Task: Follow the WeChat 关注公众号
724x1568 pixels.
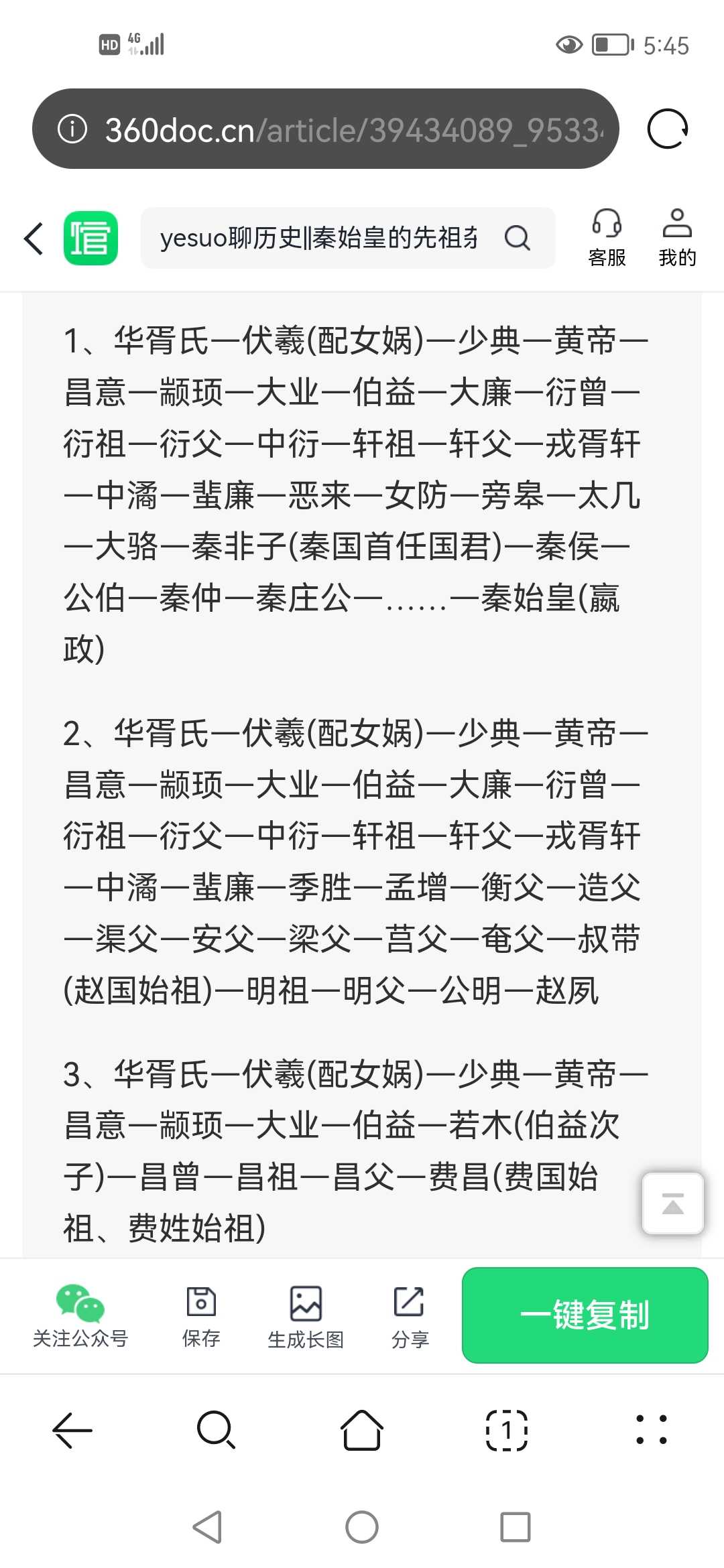Action: (80, 1315)
